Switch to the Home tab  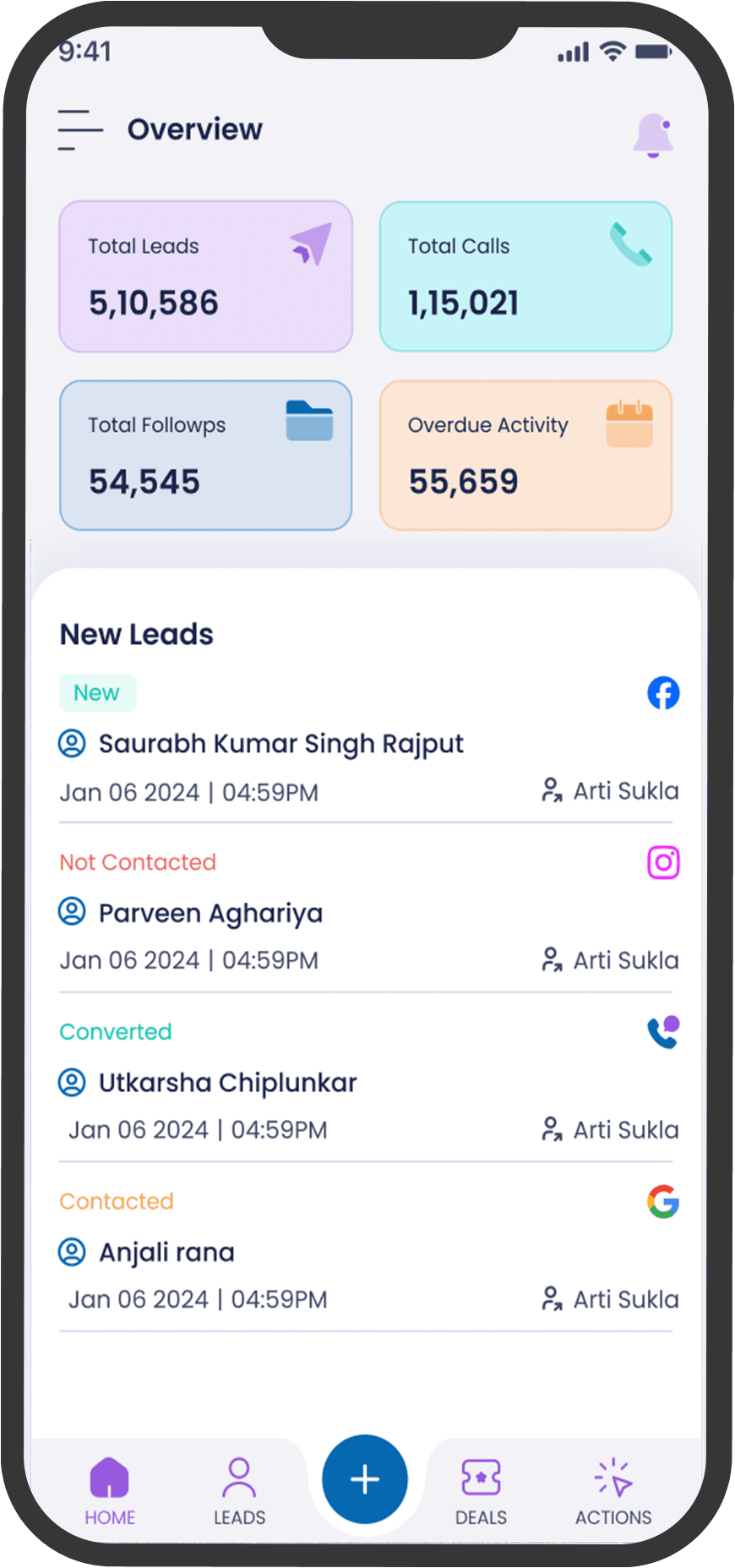[110, 1492]
